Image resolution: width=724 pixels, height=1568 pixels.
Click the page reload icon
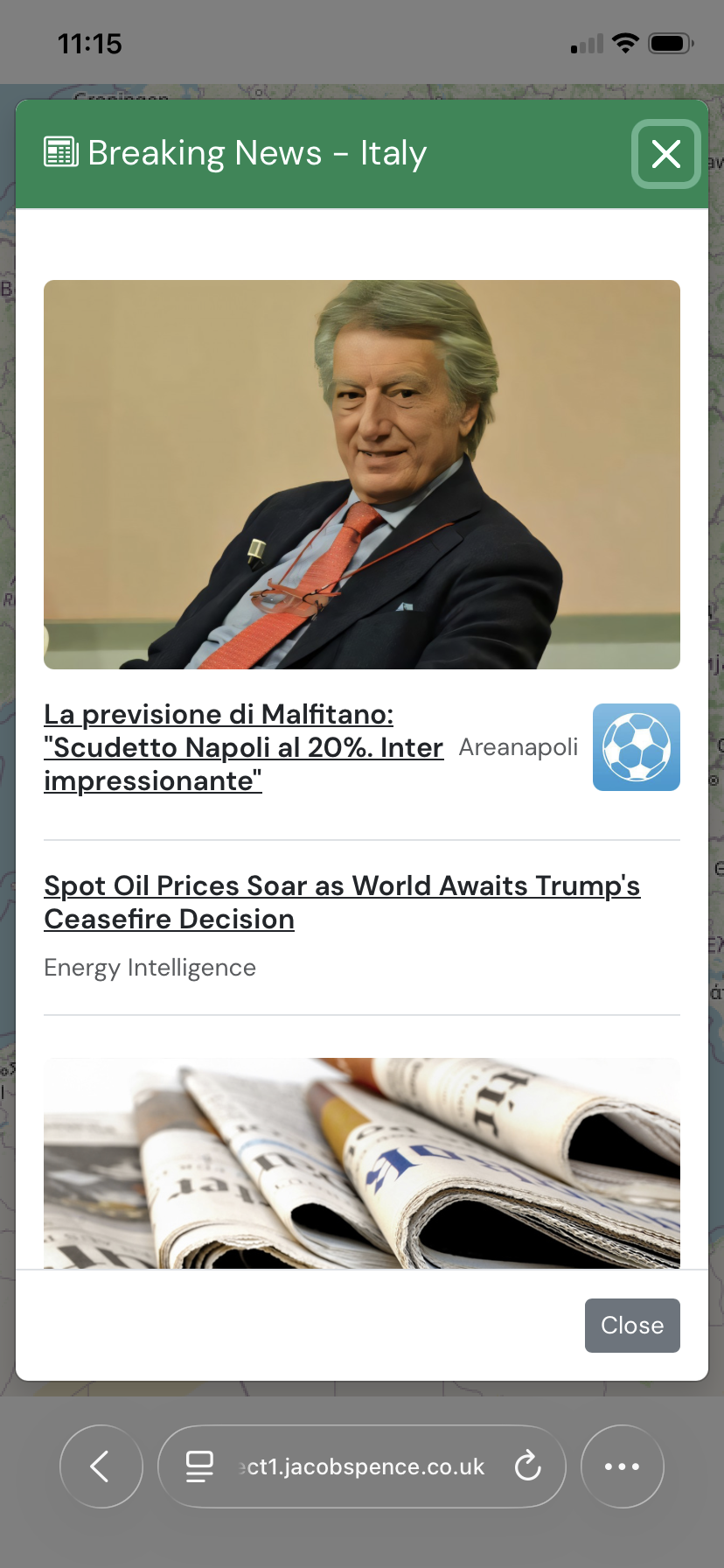(x=527, y=1466)
